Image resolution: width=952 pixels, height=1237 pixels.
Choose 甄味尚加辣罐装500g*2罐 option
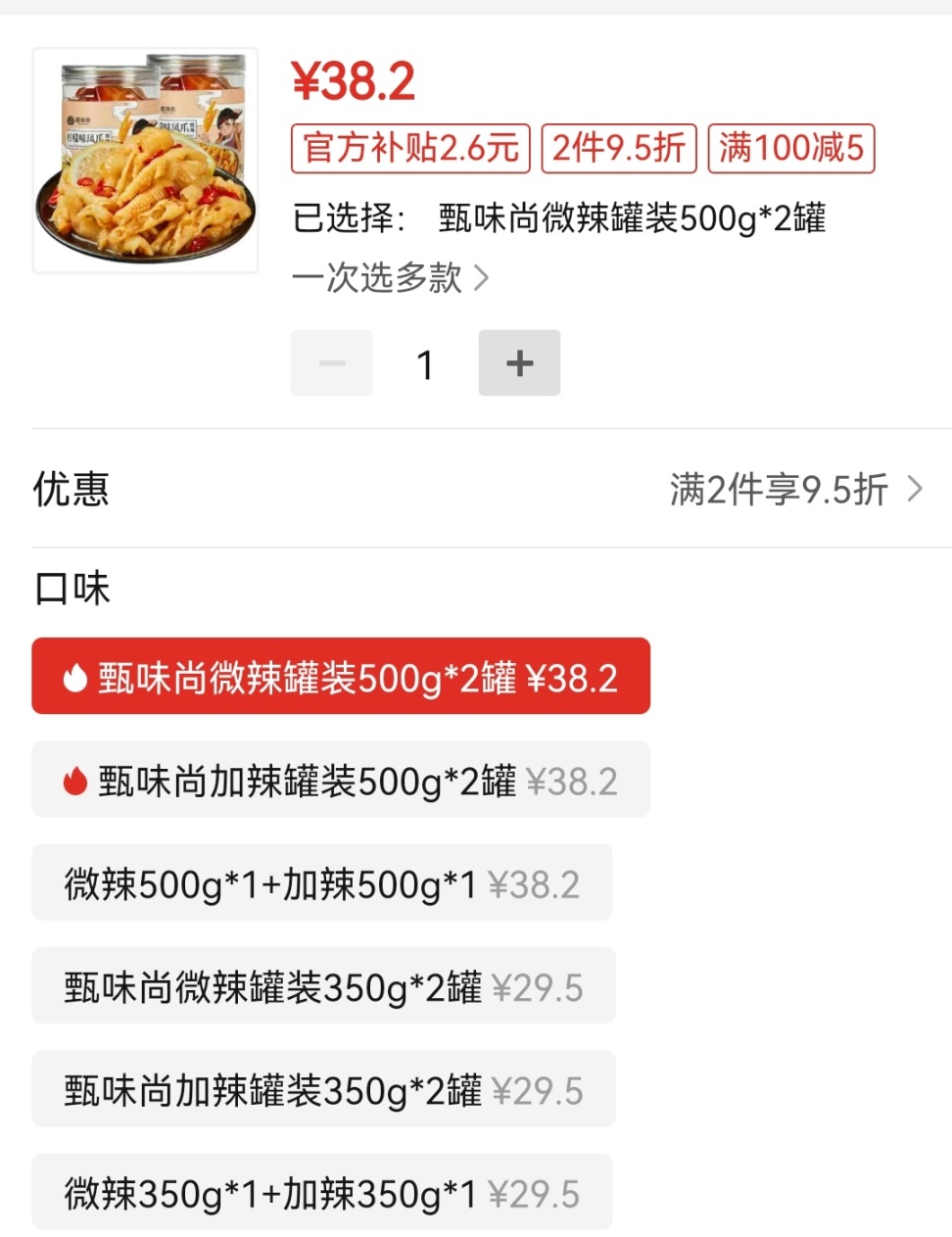coord(341,780)
